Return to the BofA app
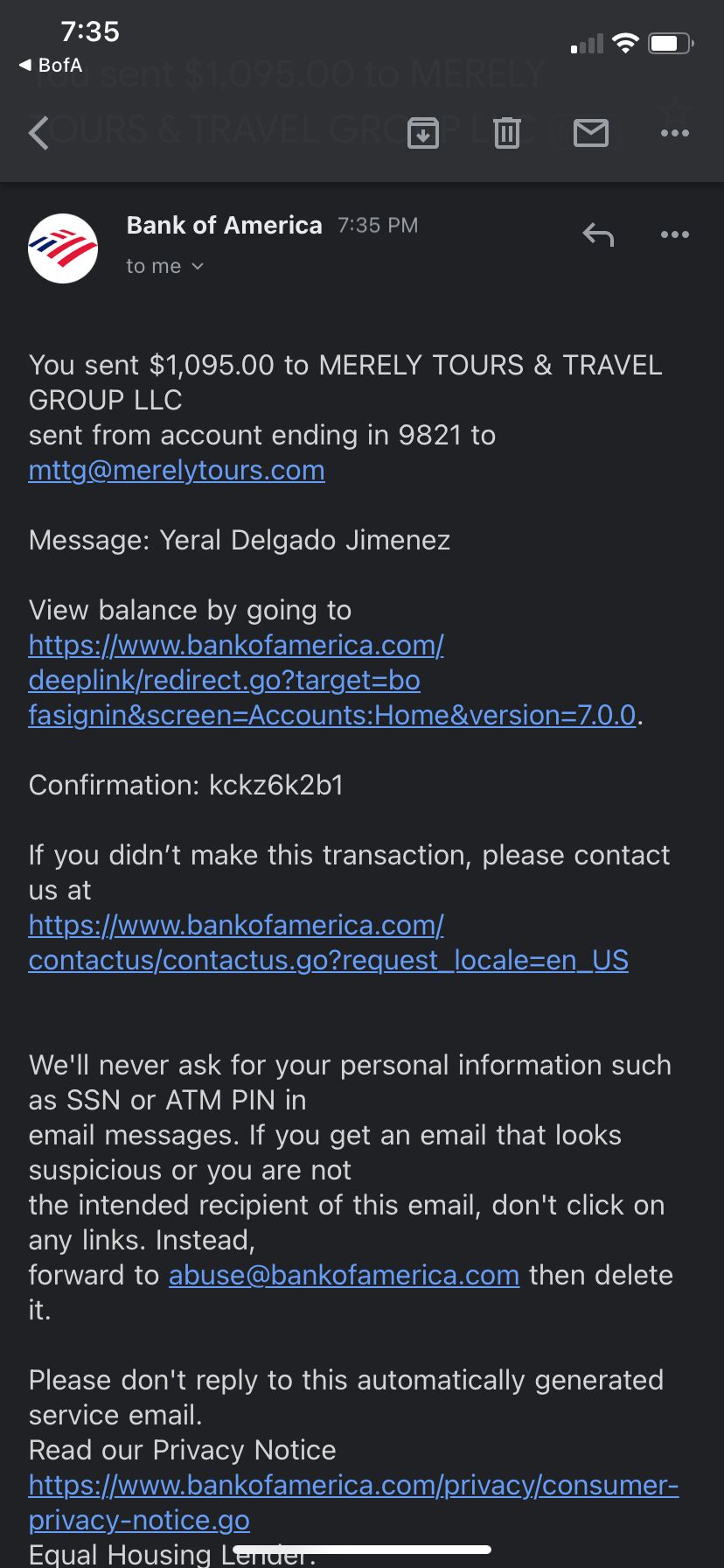This screenshot has height=1568, width=724. click(x=51, y=66)
